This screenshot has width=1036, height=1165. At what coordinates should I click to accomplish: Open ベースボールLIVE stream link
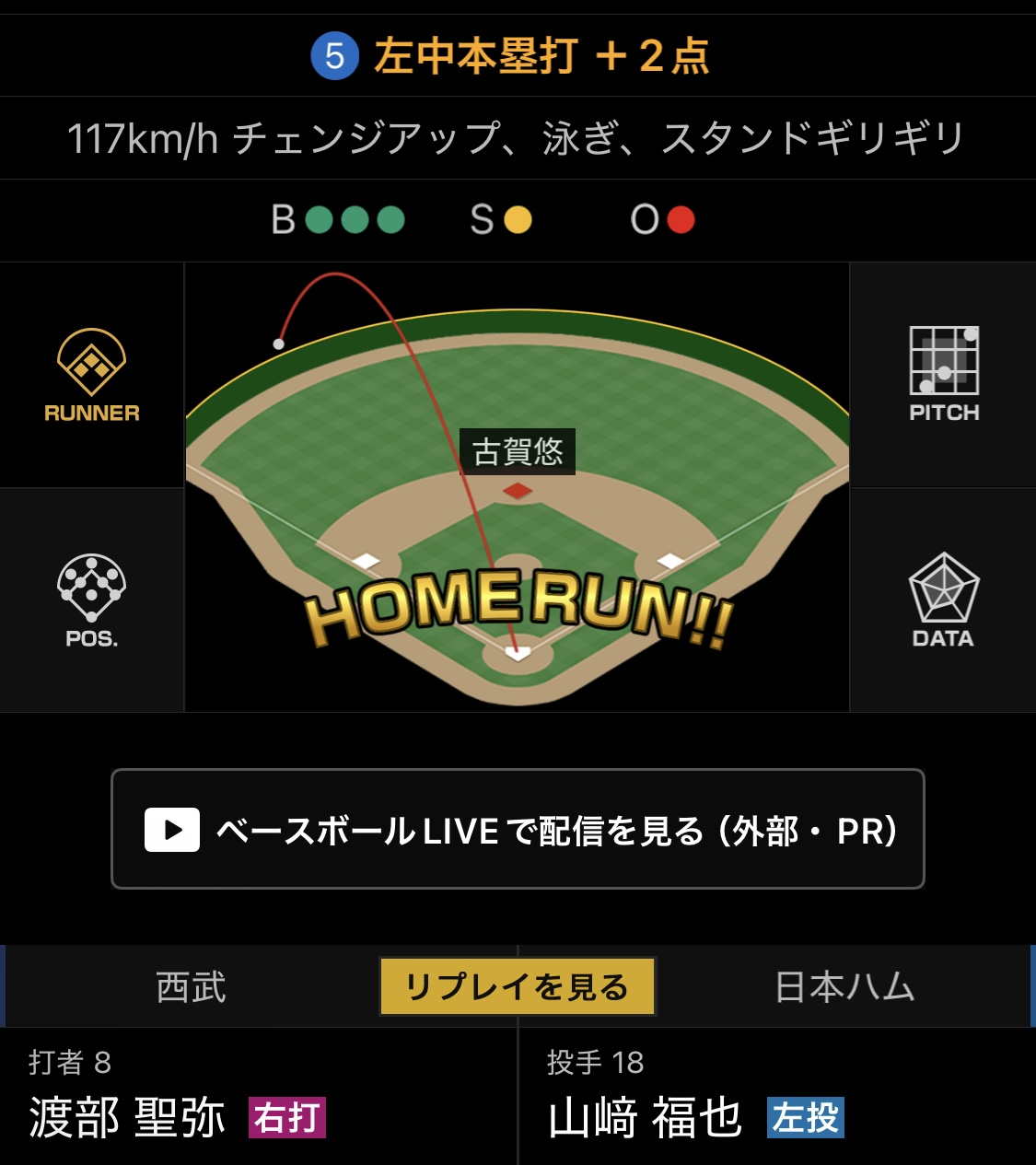coord(518,829)
